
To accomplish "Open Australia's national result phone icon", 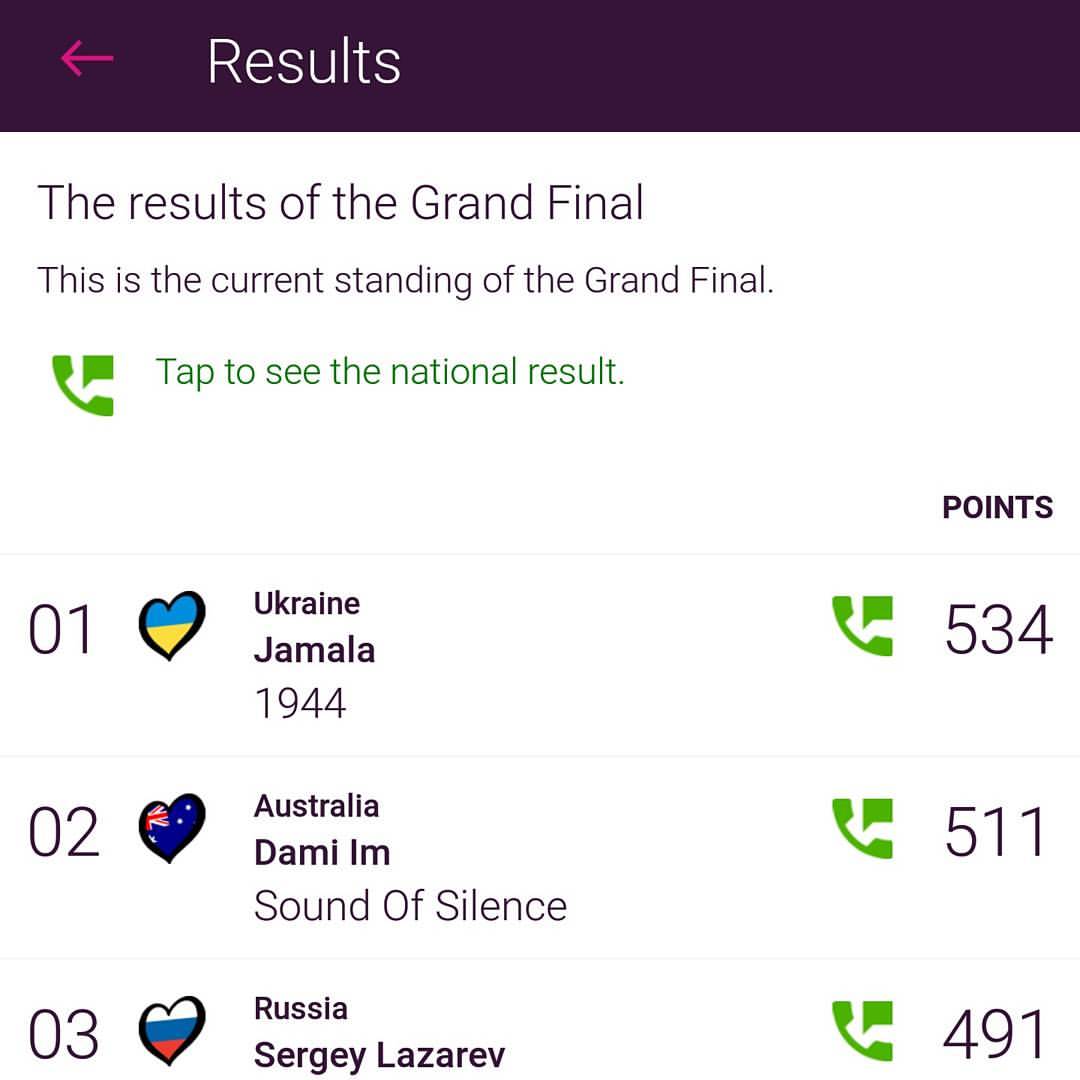I will [x=862, y=828].
